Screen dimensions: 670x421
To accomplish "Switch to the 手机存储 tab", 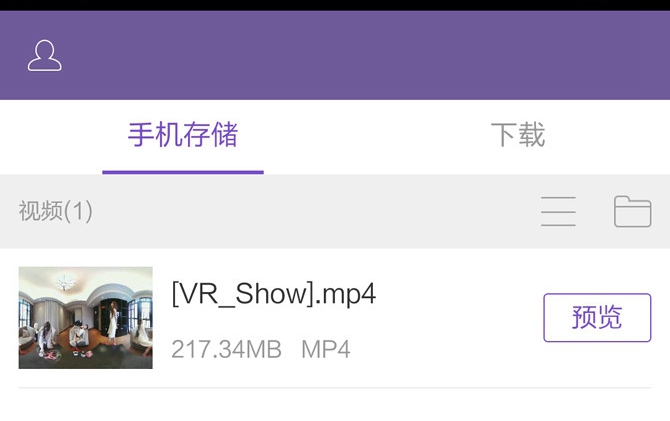I will click(183, 135).
